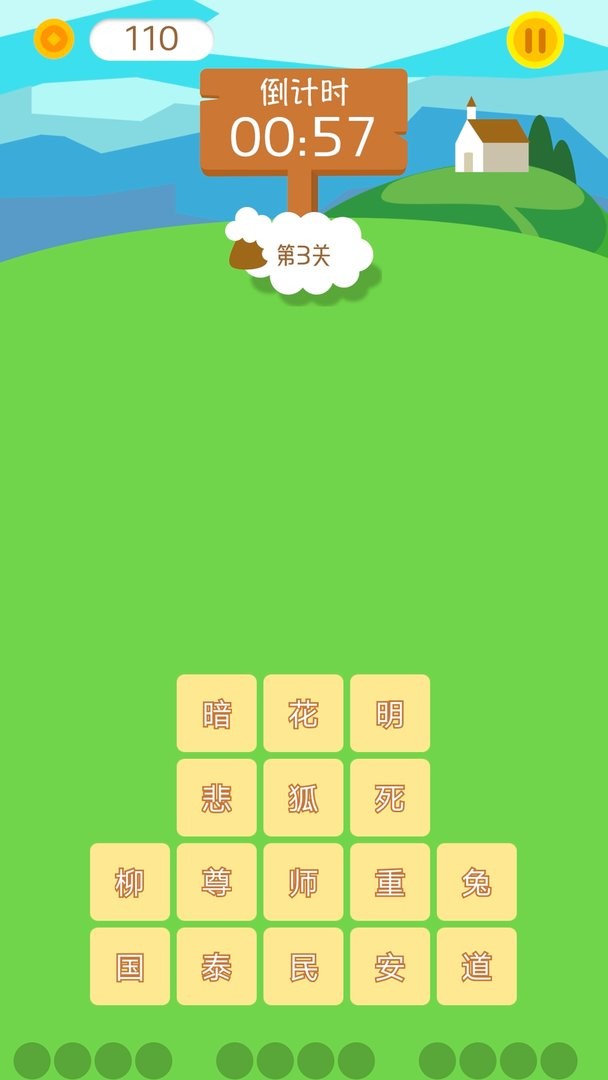The image size is (608, 1080).
Task: Select the 暗 character tile
Action: point(217,713)
